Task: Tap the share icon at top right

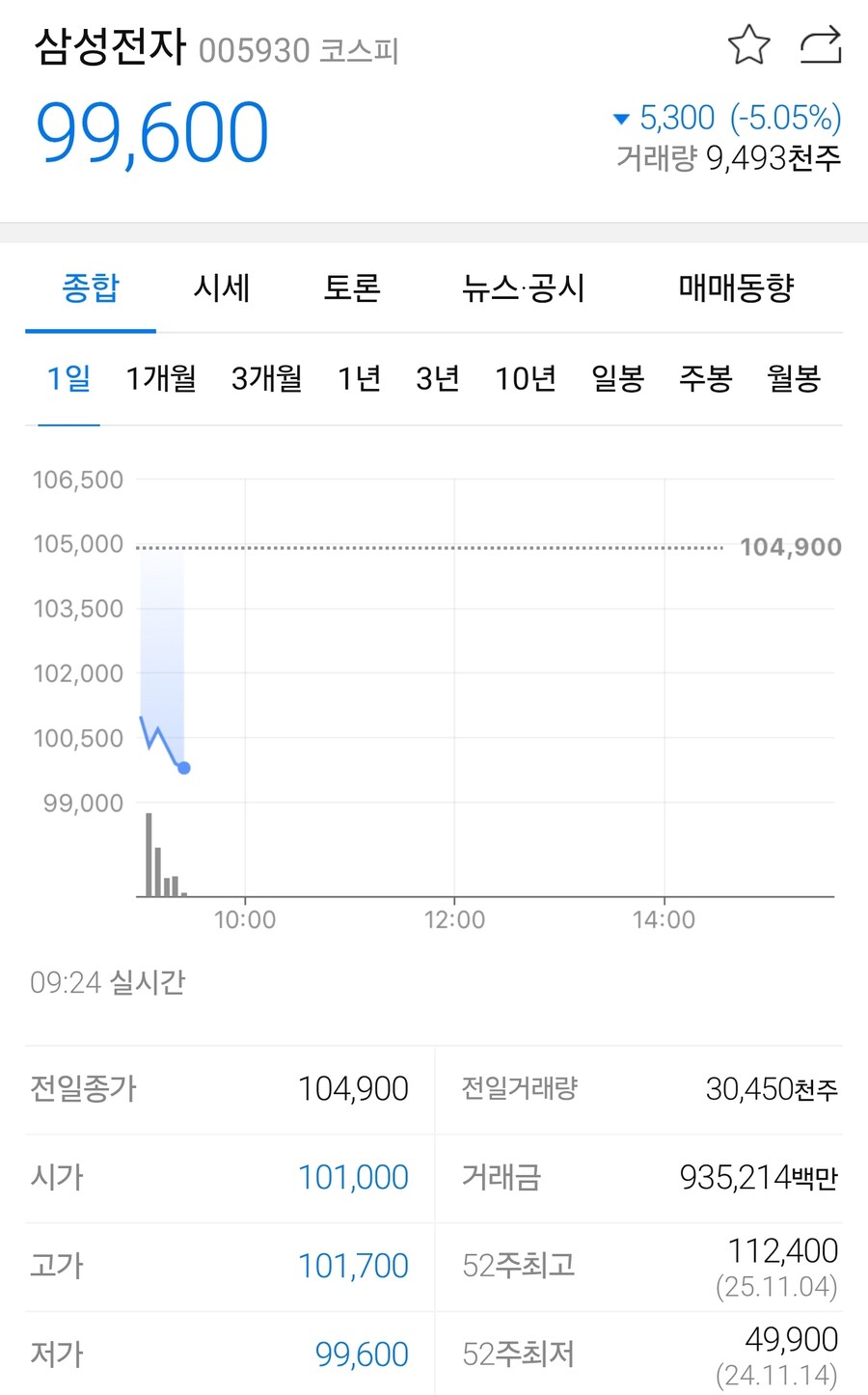Action: click(821, 44)
